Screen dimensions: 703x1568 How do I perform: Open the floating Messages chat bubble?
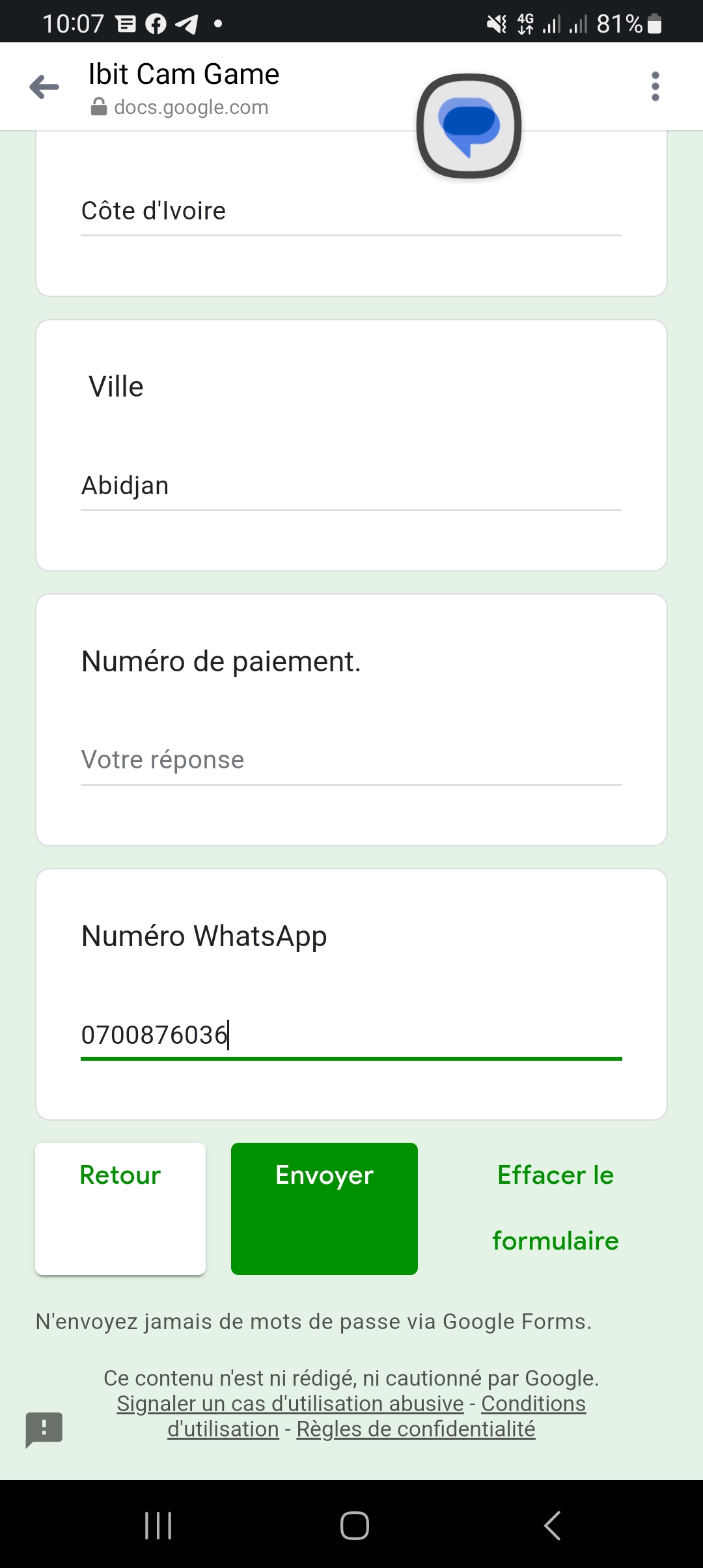[x=469, y=126]
